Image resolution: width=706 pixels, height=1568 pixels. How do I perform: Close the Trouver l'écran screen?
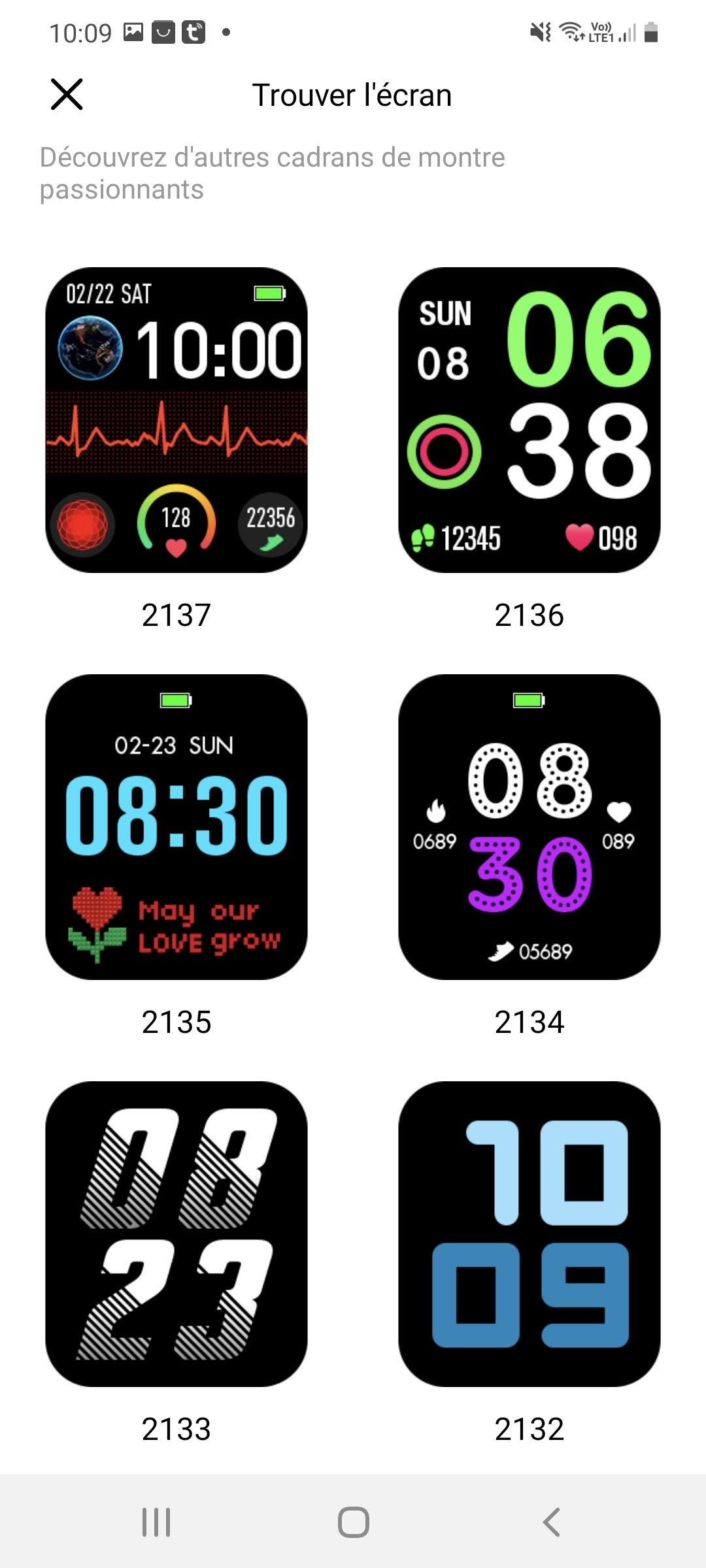point(67,95)
